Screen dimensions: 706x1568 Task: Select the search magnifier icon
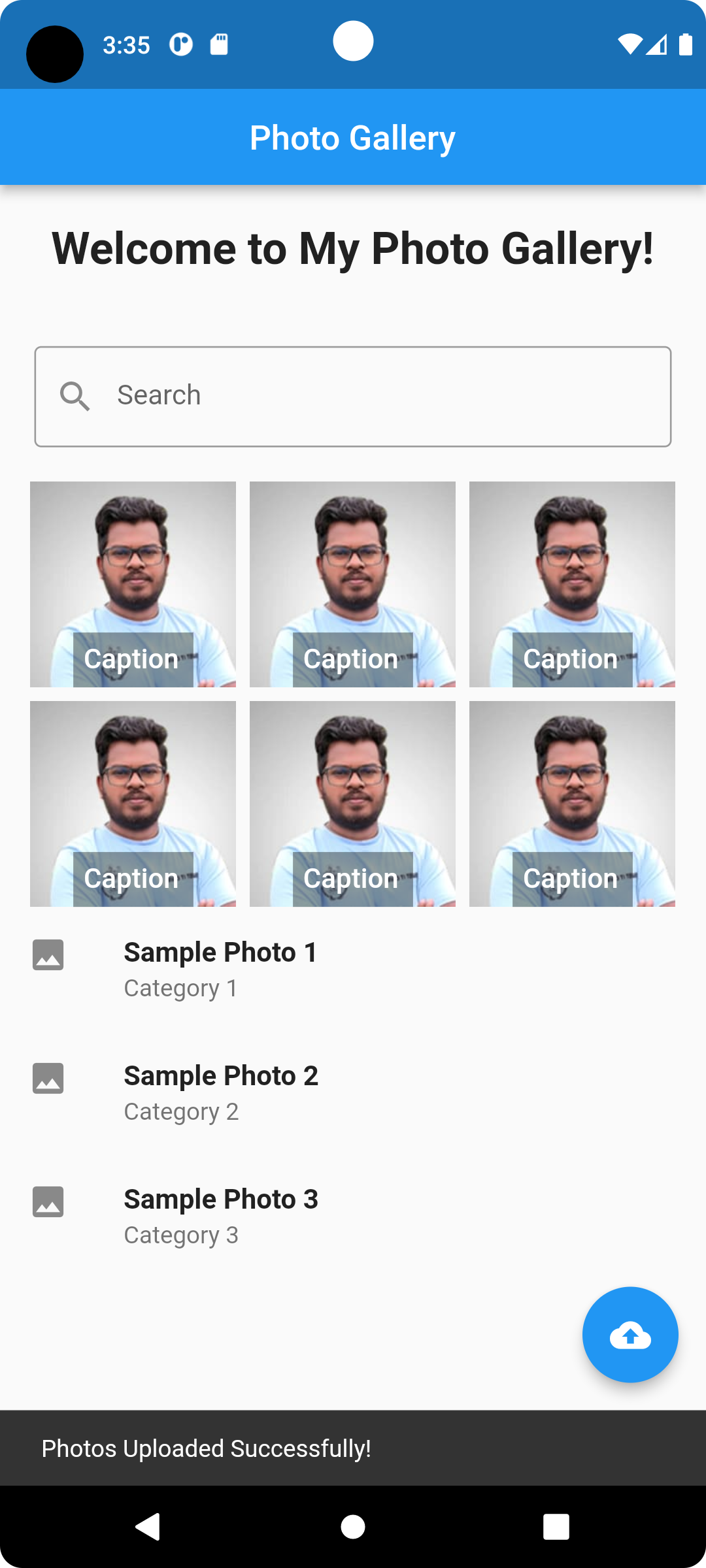pos(75,396)
